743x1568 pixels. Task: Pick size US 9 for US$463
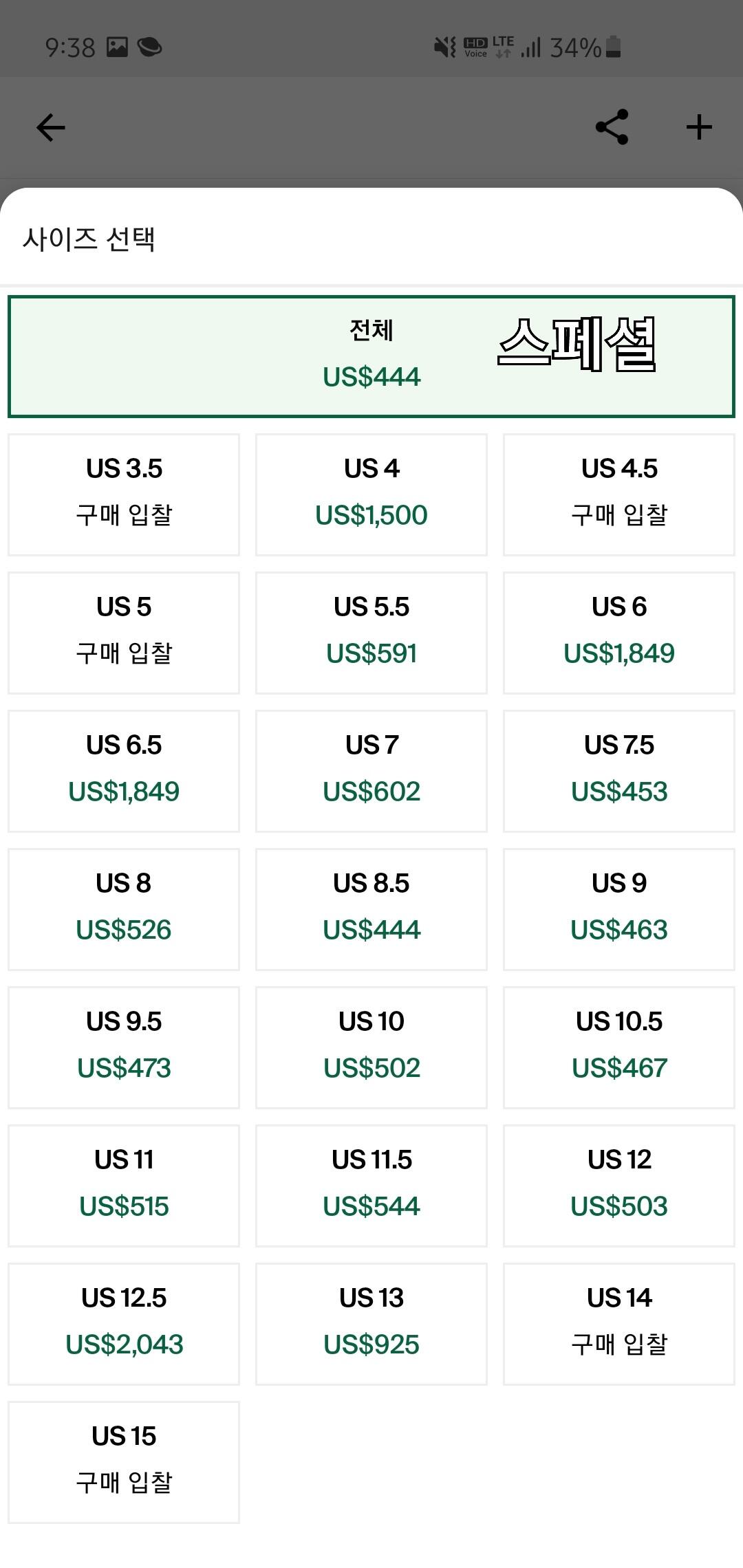click(x=619, y=908)
